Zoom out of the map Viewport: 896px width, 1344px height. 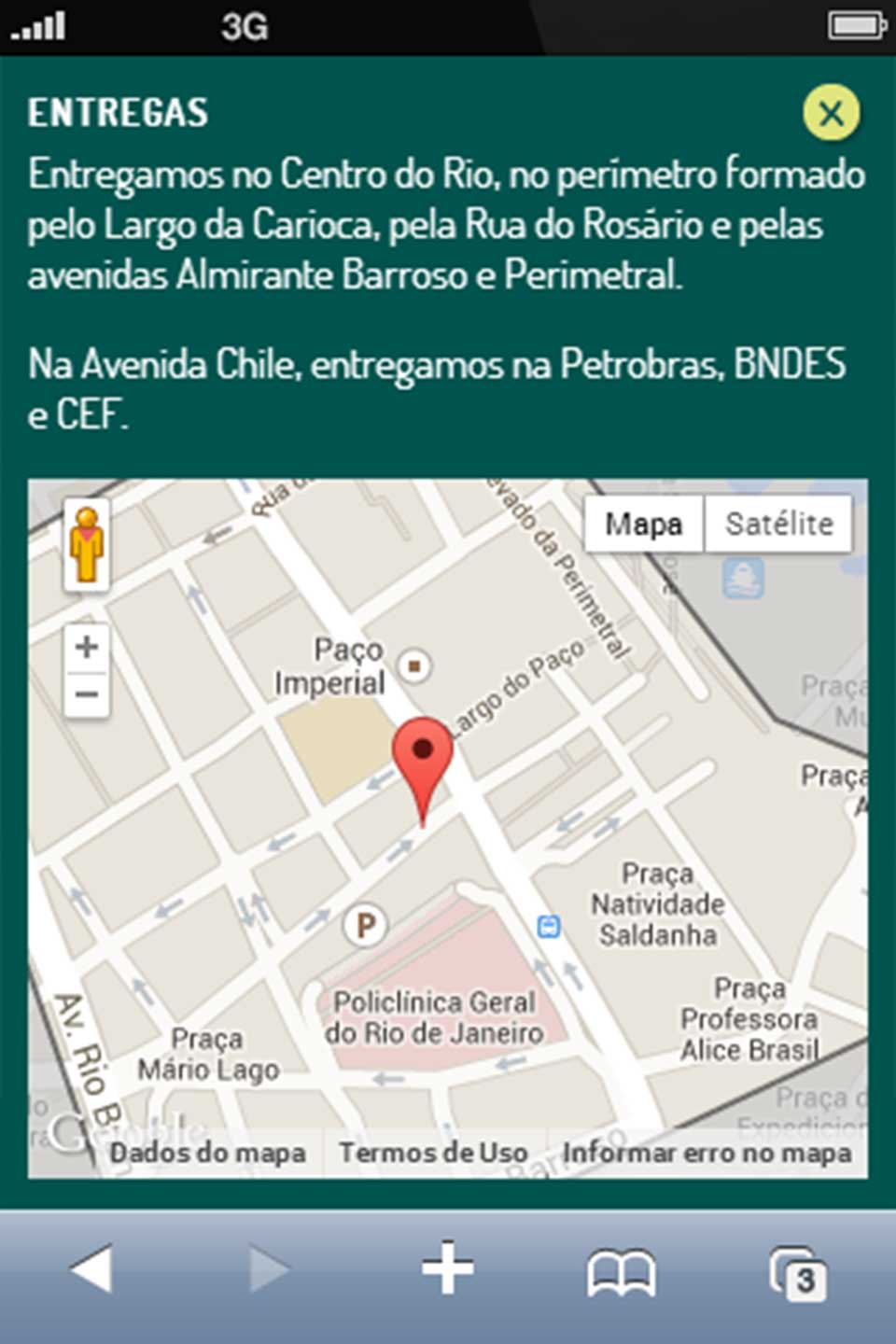click(x=87, y=693)
